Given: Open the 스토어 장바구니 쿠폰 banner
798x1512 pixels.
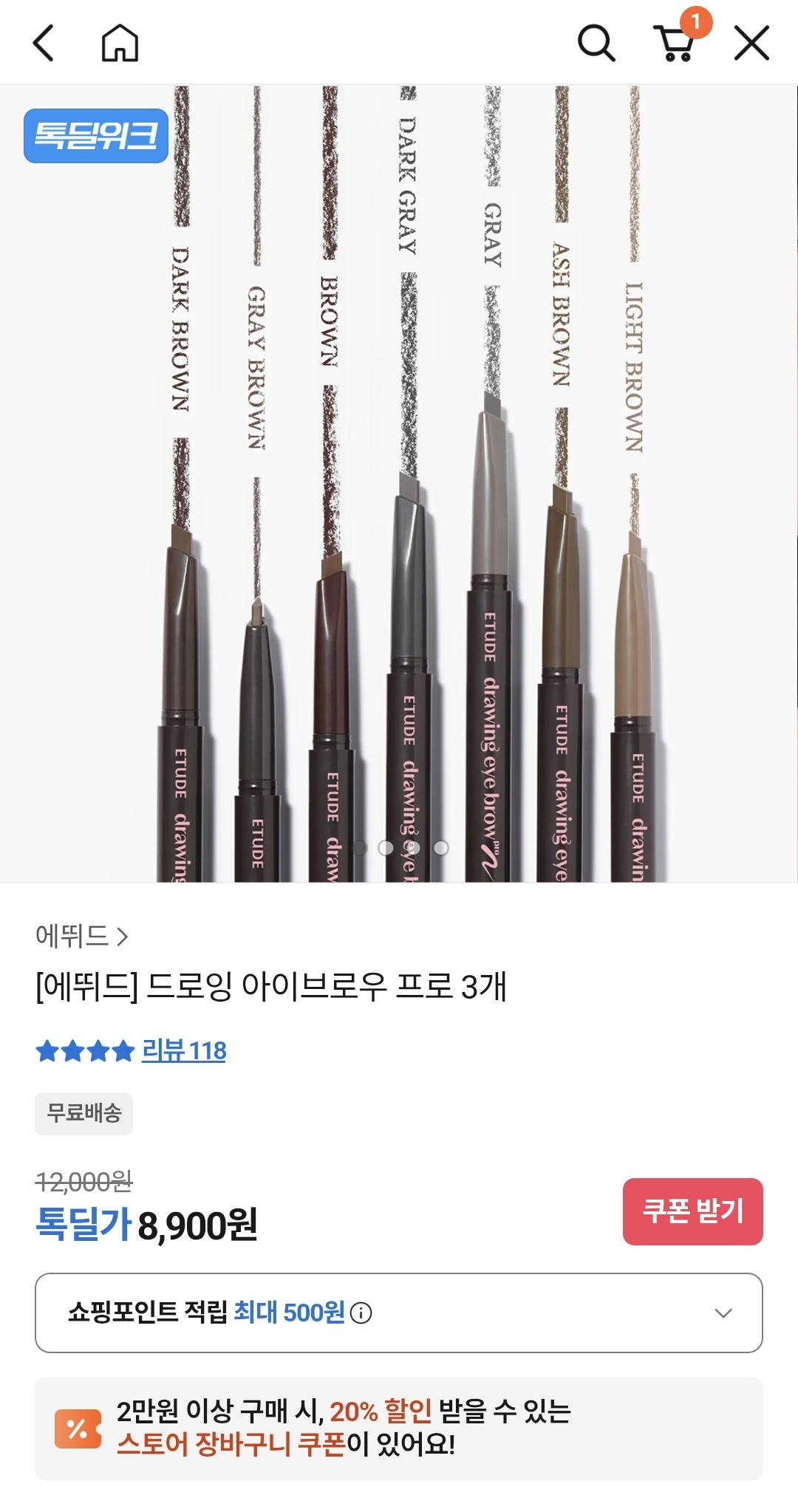Looking at the screenshot, I should point(399,1428).
